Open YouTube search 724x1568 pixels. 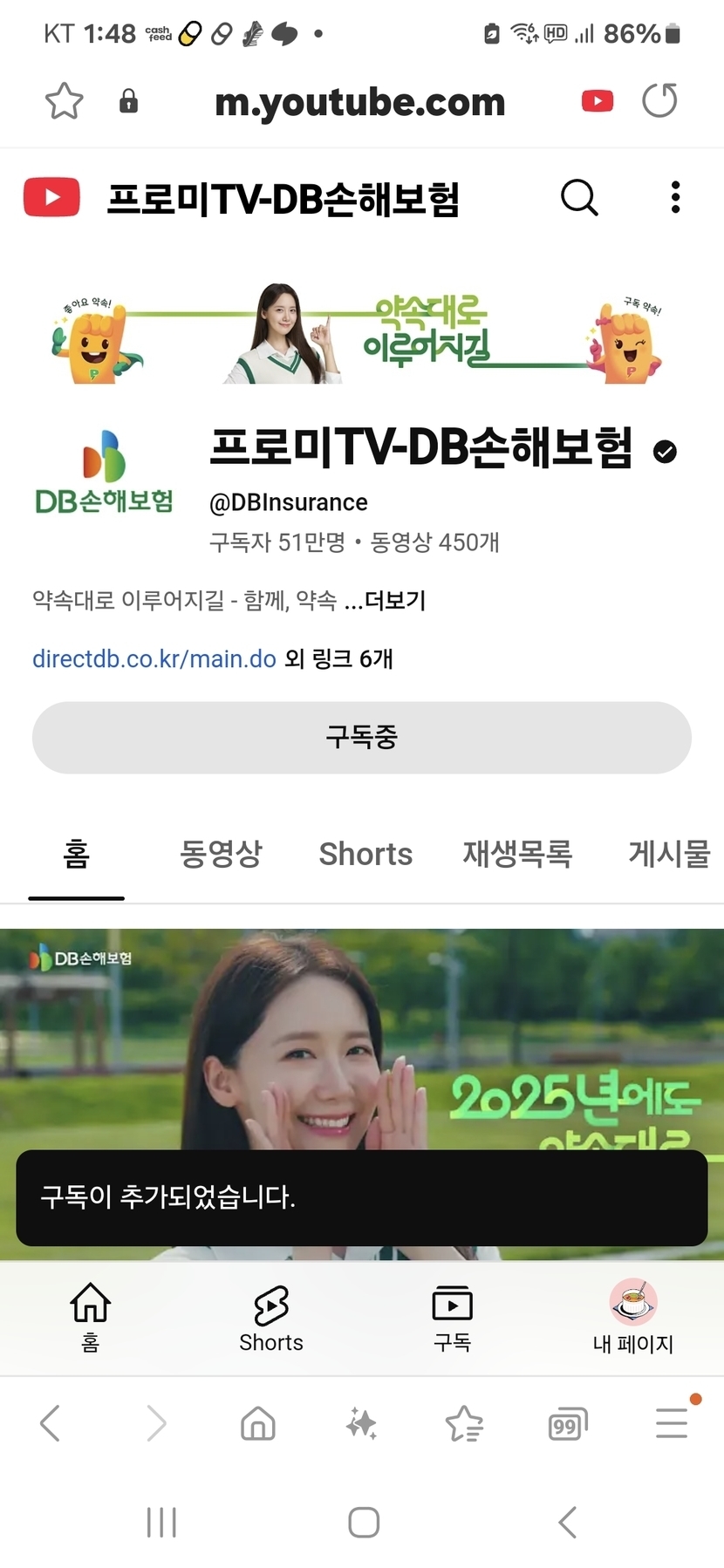pyautogui.click(x=579, y=197)
